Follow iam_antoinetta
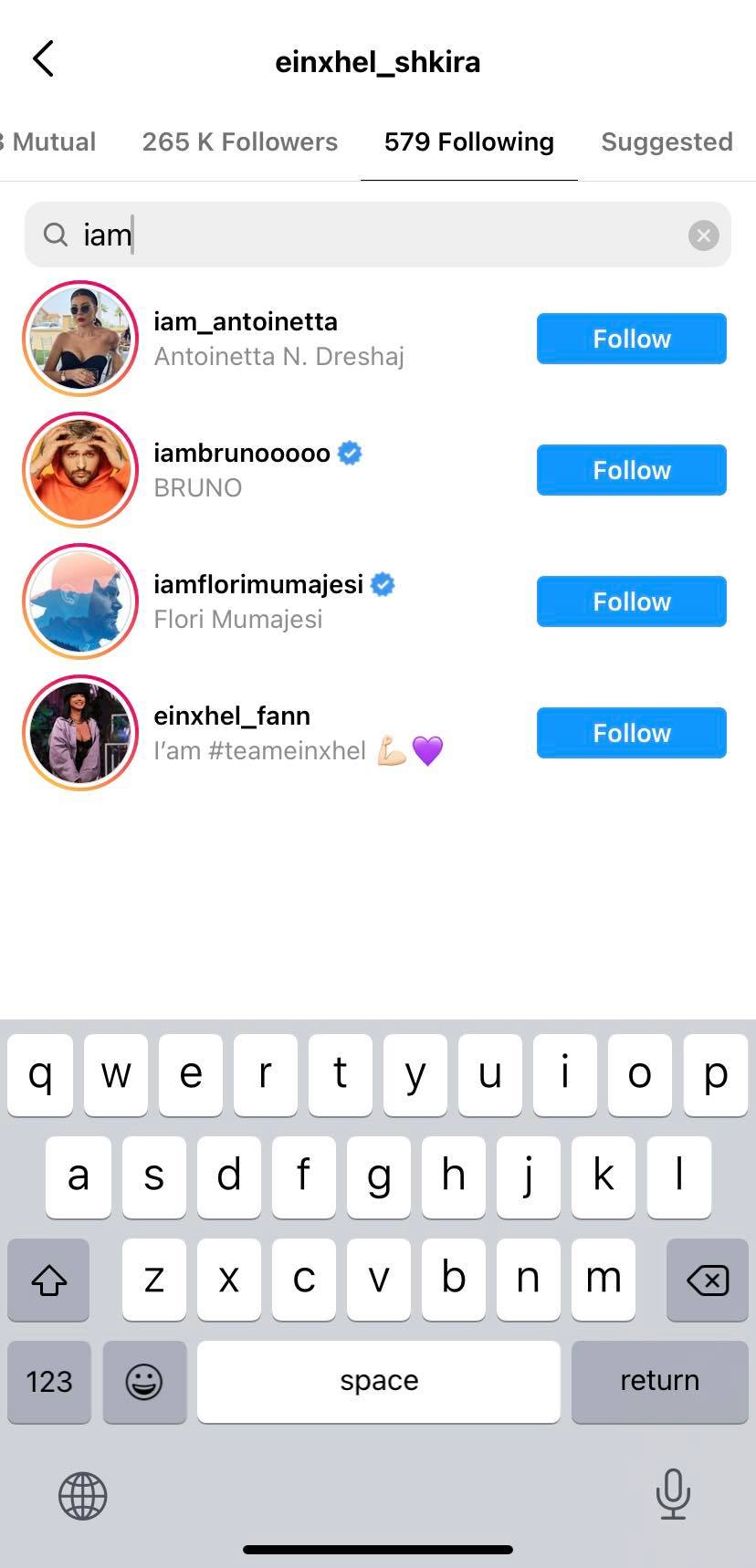Screen dimensions: 756x1568 (631, 339)
